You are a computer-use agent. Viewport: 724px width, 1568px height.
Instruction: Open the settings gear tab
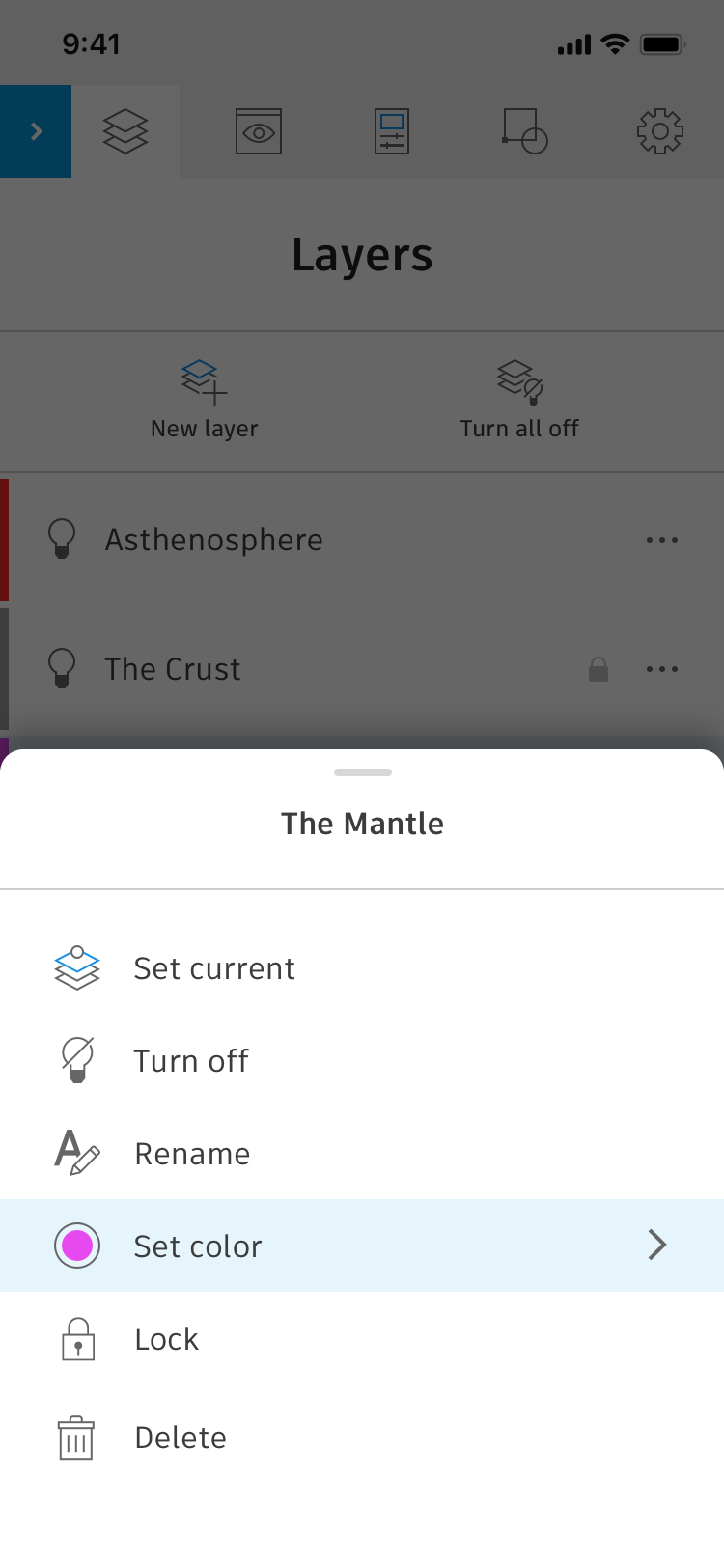click(660, 131)
